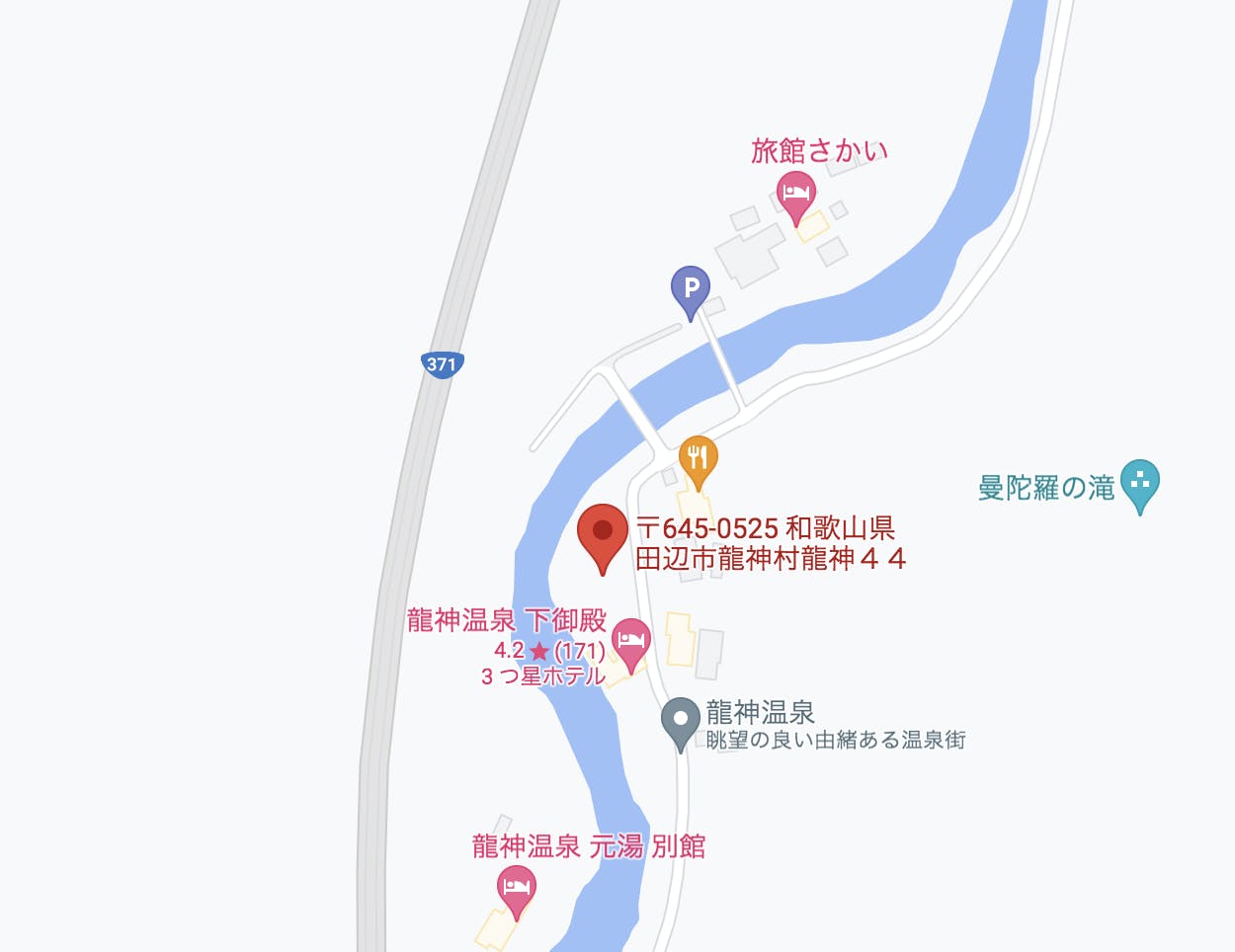This screenshot has height=952, width=1235.
Task: Open 龍神温泉 下御殿 hotel pin
Action: [630, 640]
